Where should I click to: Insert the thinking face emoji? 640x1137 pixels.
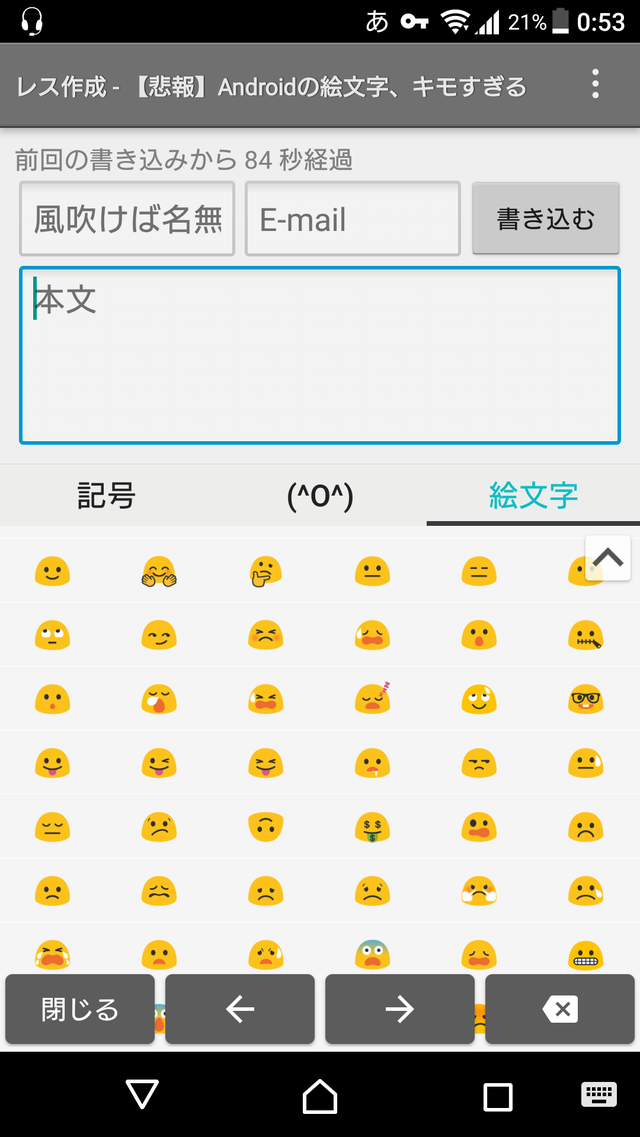[265, 571]
